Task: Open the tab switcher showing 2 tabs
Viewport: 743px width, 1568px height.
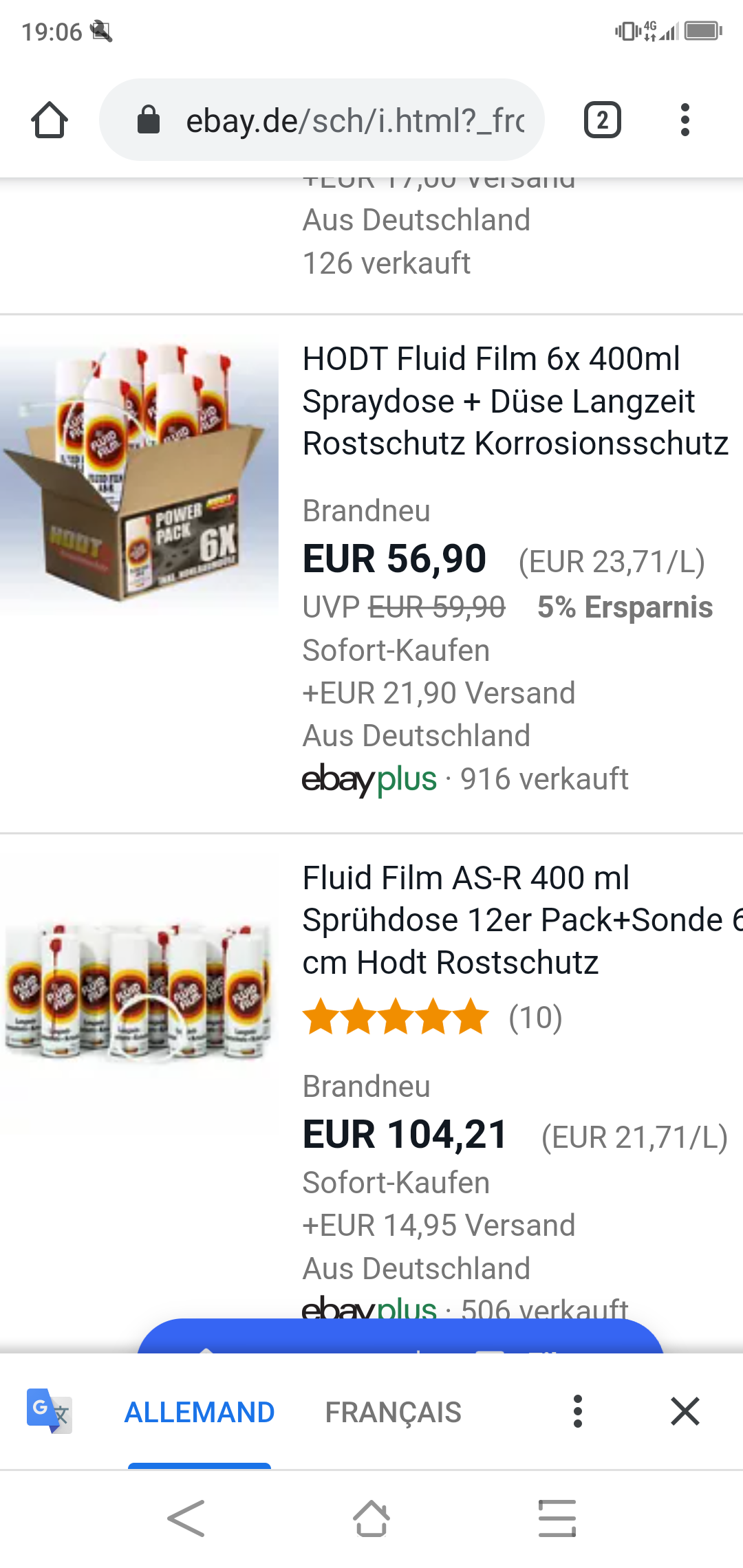Action: [x=603, y=120]
